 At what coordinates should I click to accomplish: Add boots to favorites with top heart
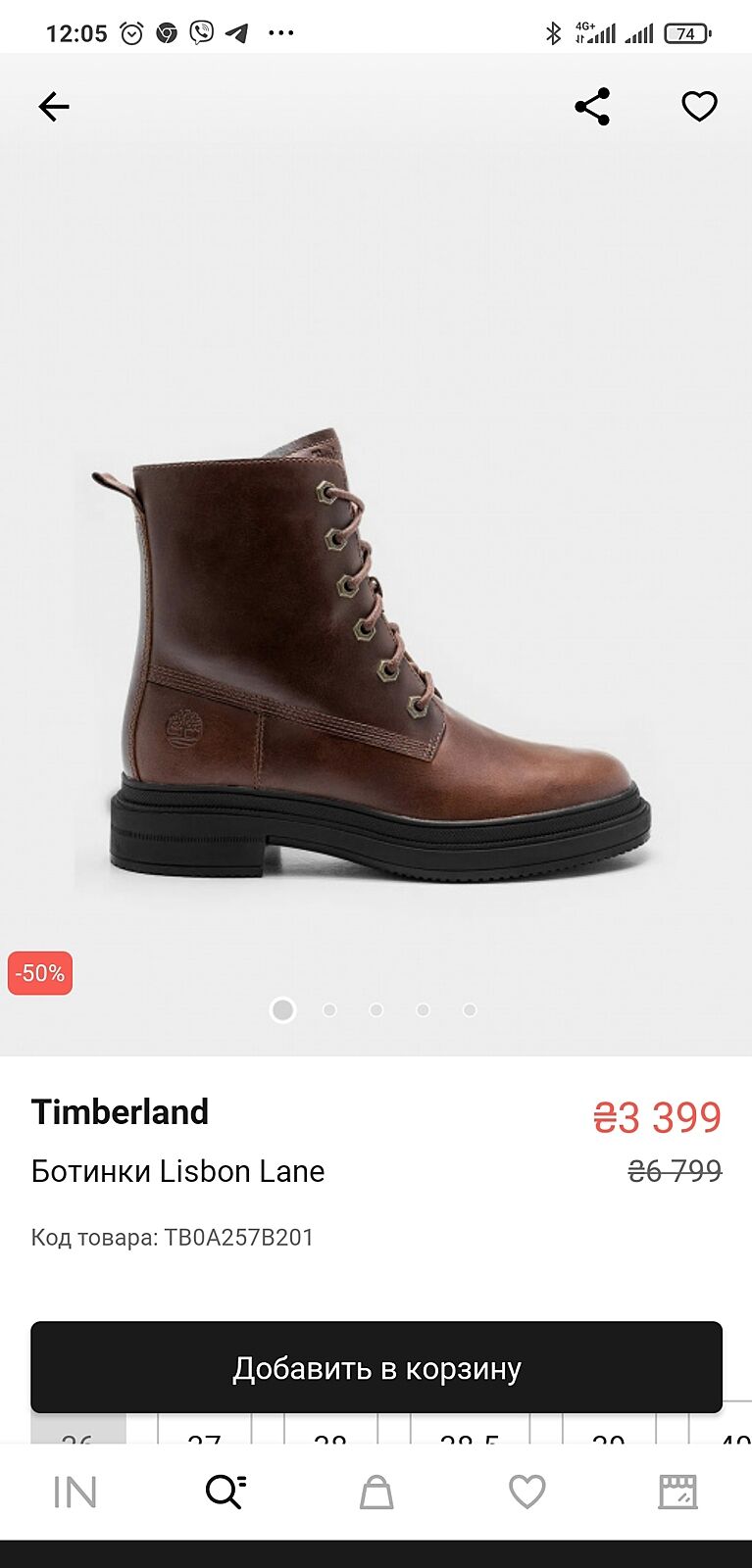[x=699, y=106]
